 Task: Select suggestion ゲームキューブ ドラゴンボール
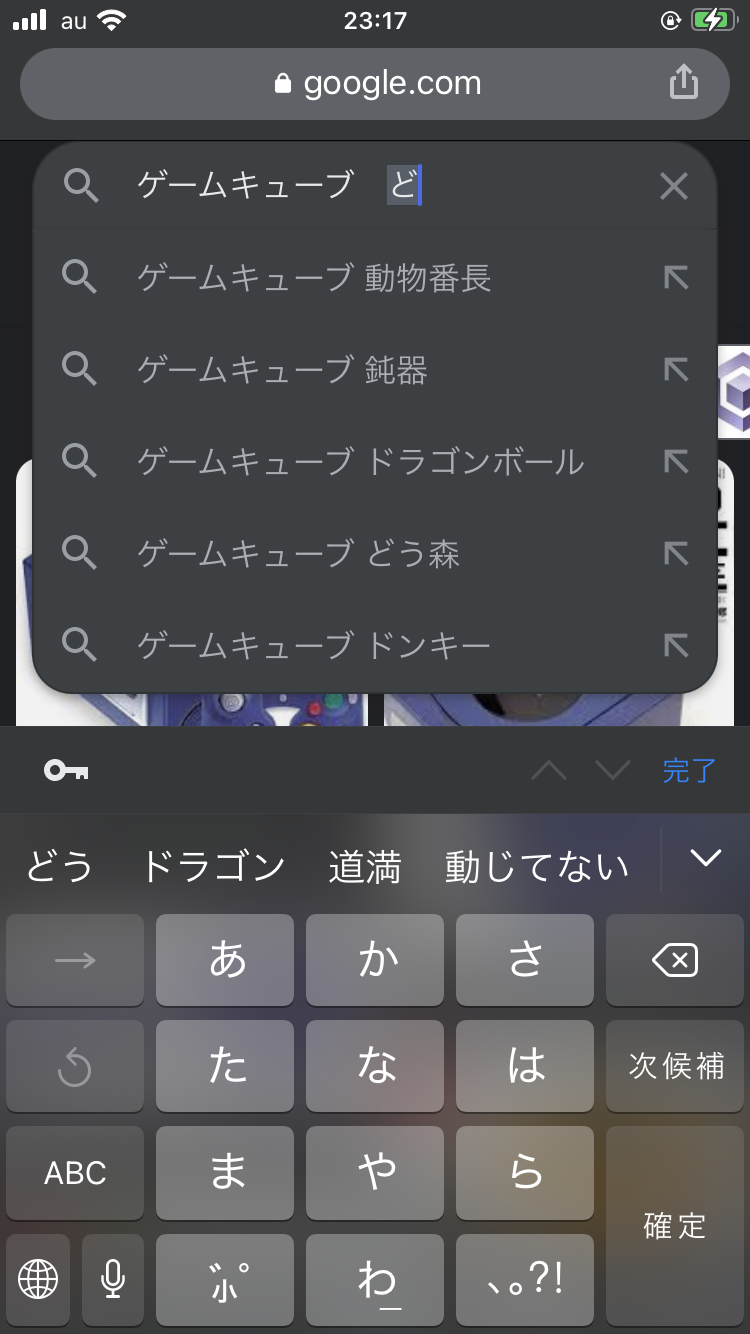(360, 462)
